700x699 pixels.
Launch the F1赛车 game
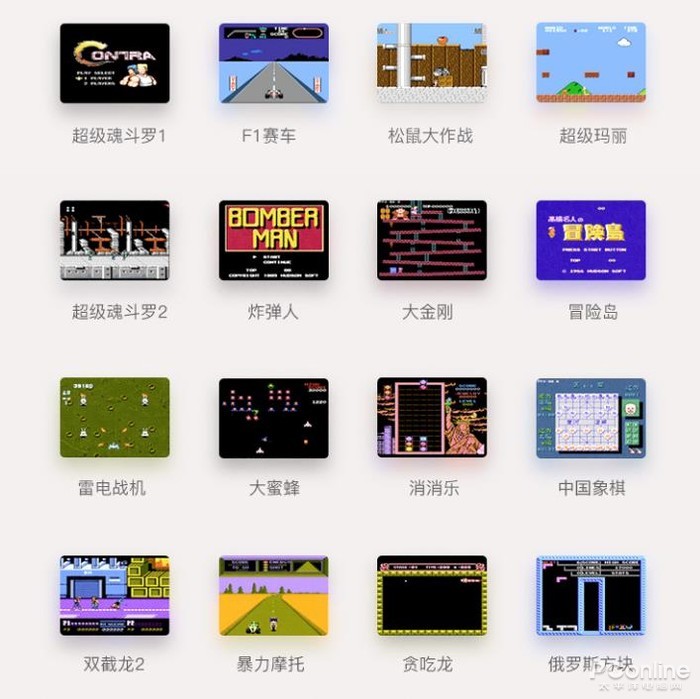pyautogui.click(x=273, y=63)
